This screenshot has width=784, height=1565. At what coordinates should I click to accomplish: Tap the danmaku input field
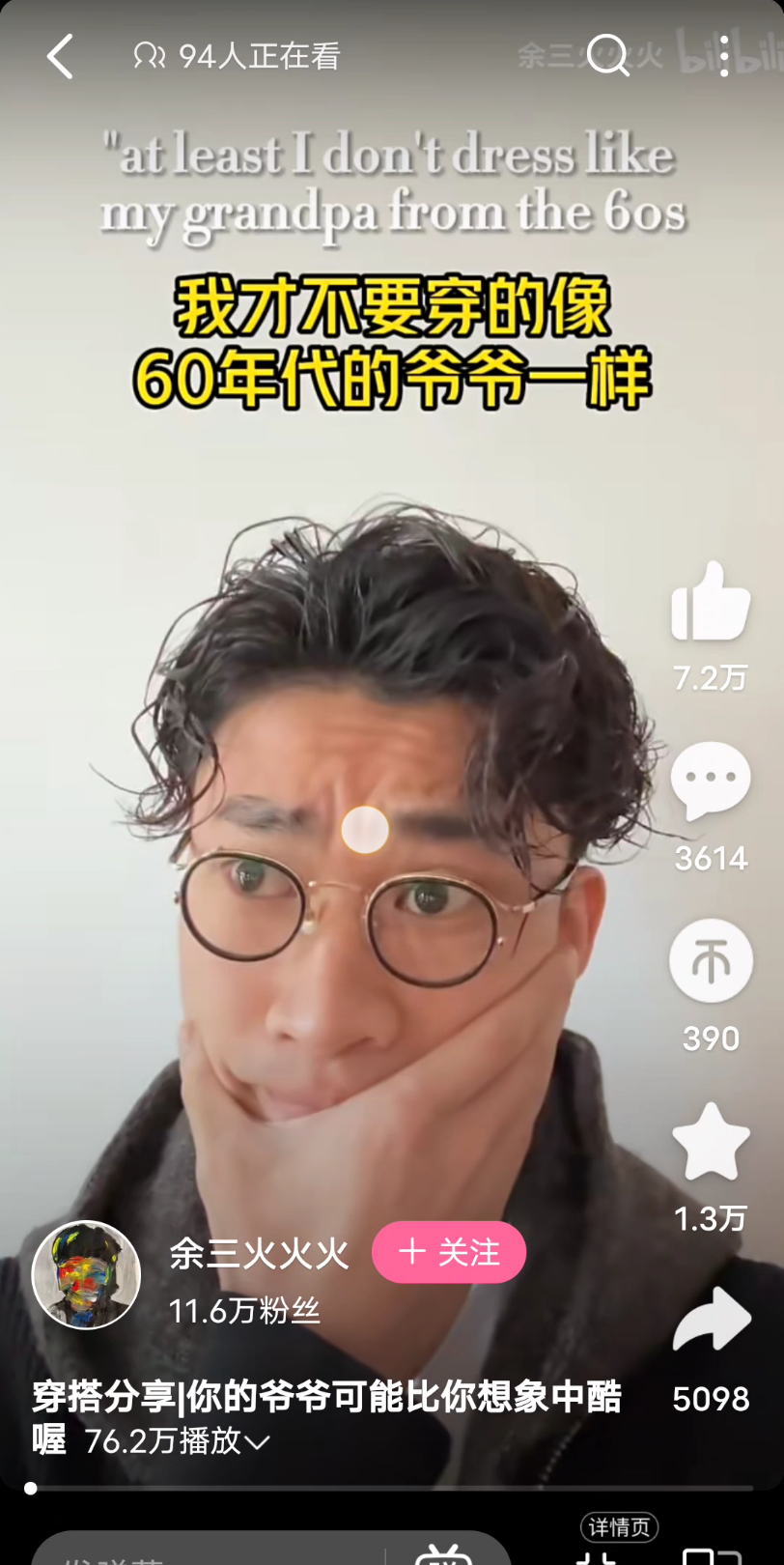click(x=208, y=1550)
